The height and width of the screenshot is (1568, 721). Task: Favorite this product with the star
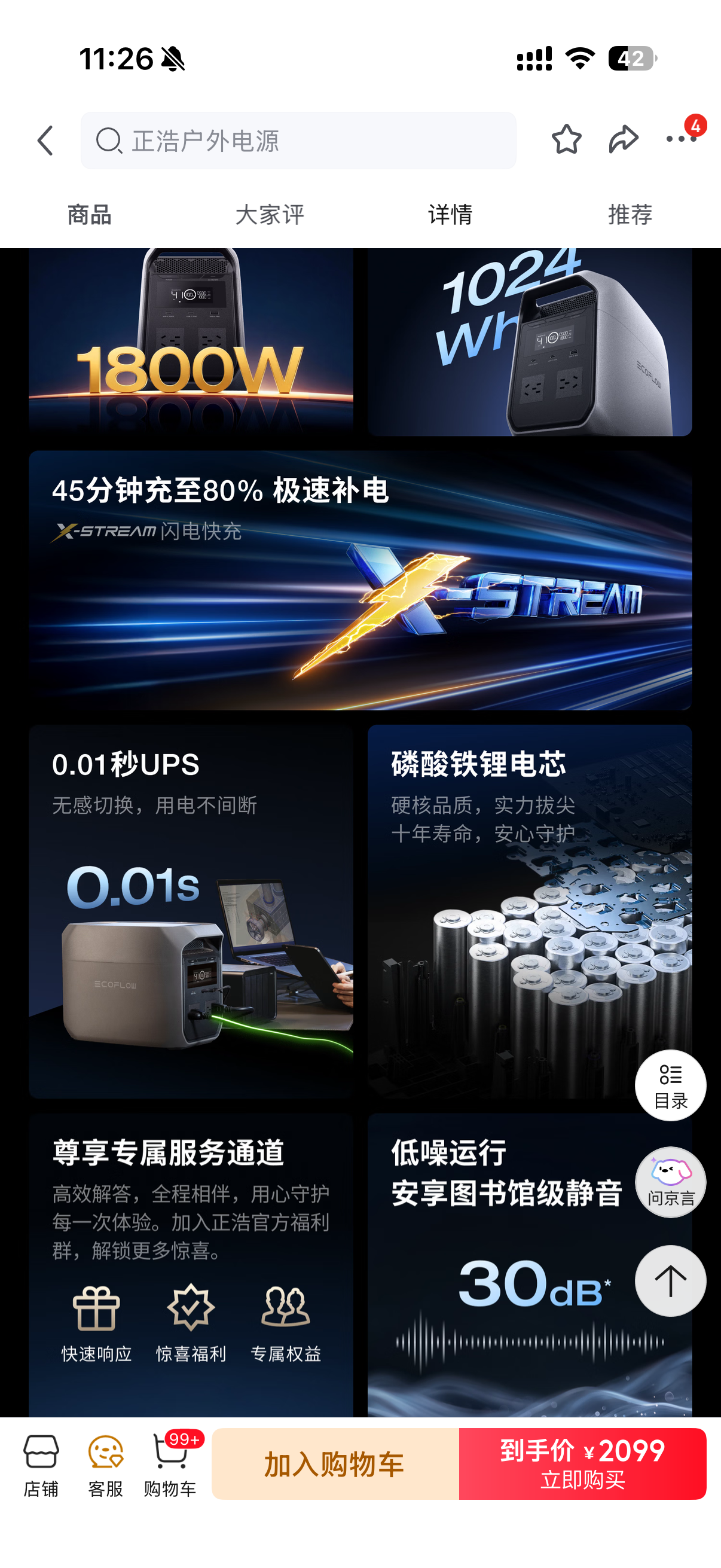pos(566,139)
